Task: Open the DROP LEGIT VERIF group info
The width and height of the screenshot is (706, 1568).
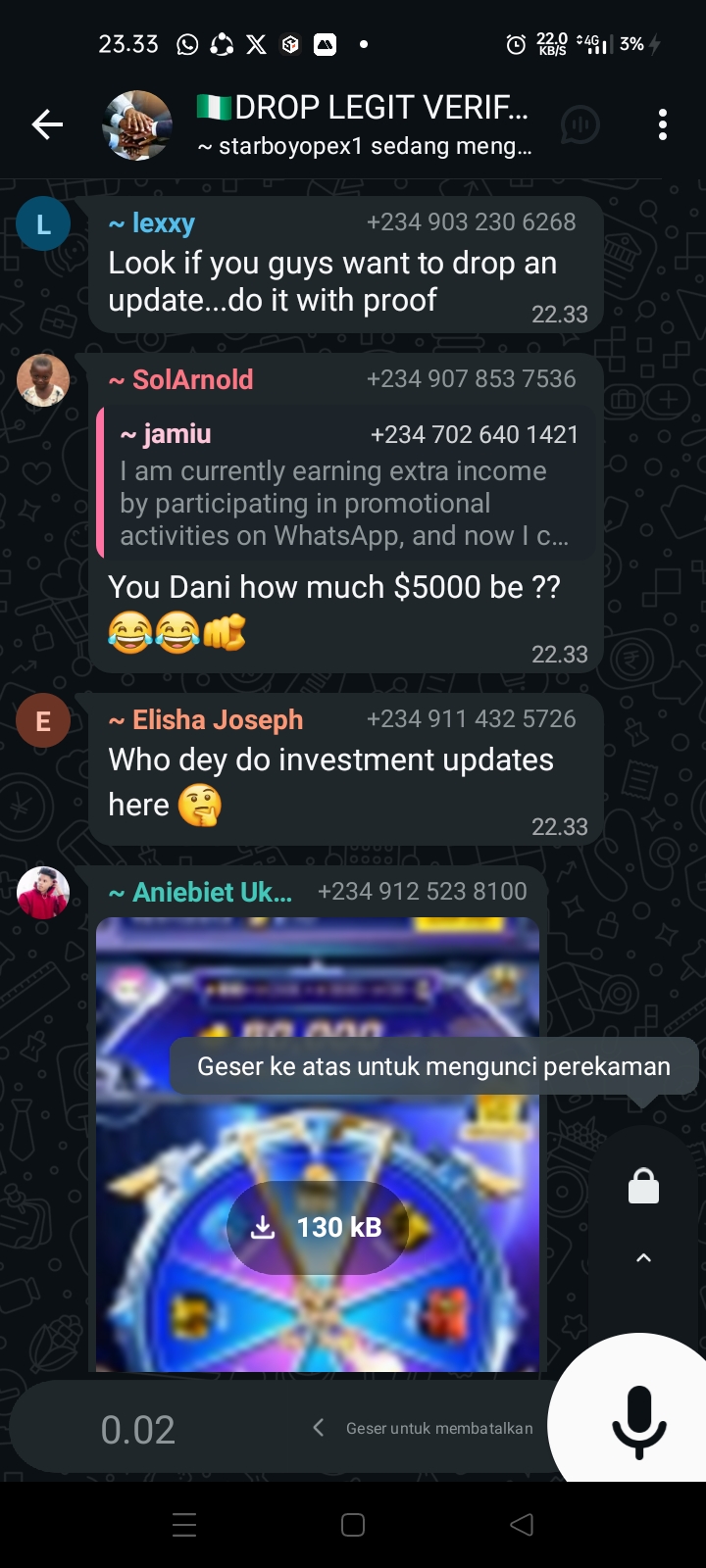Action: pos(363,124)
